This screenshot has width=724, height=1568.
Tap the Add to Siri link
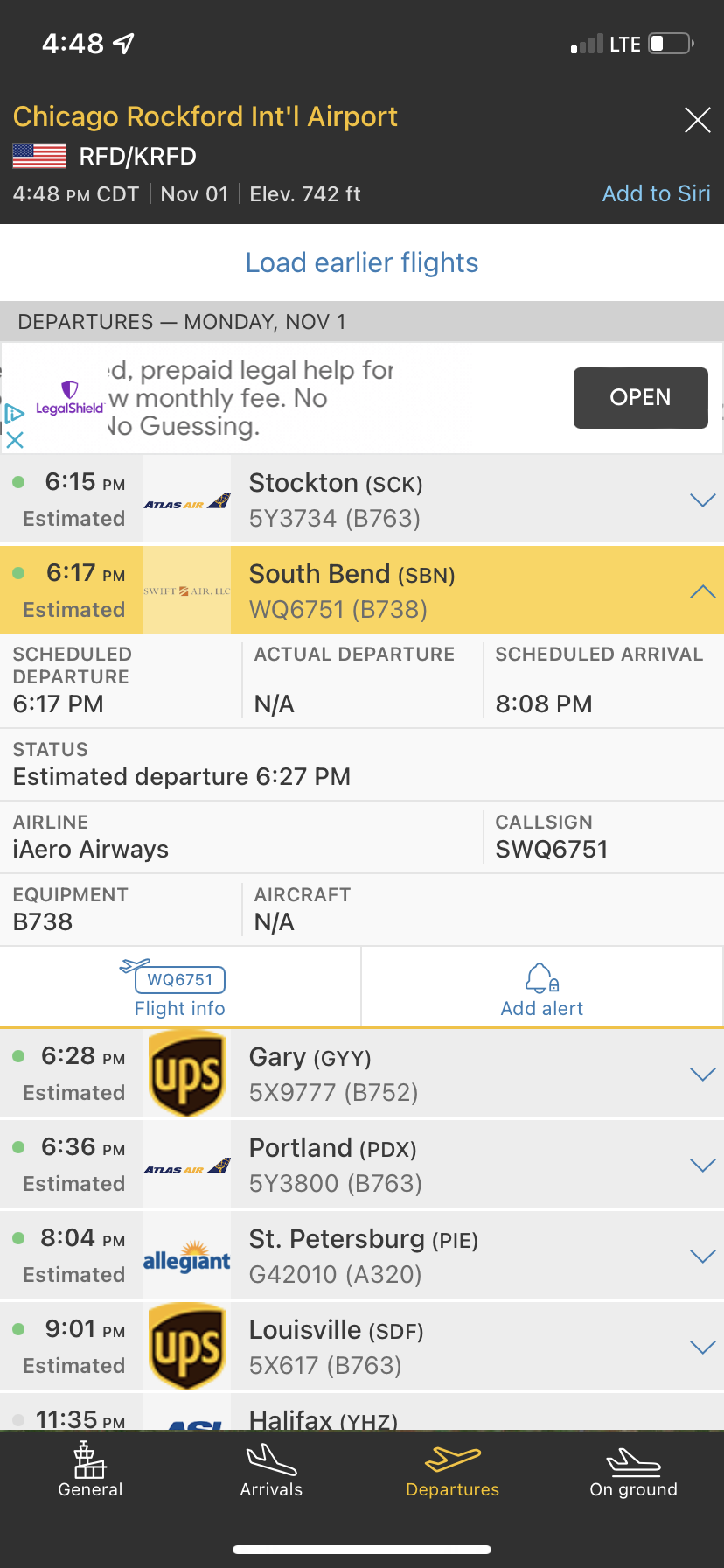[x=656, y=193]
